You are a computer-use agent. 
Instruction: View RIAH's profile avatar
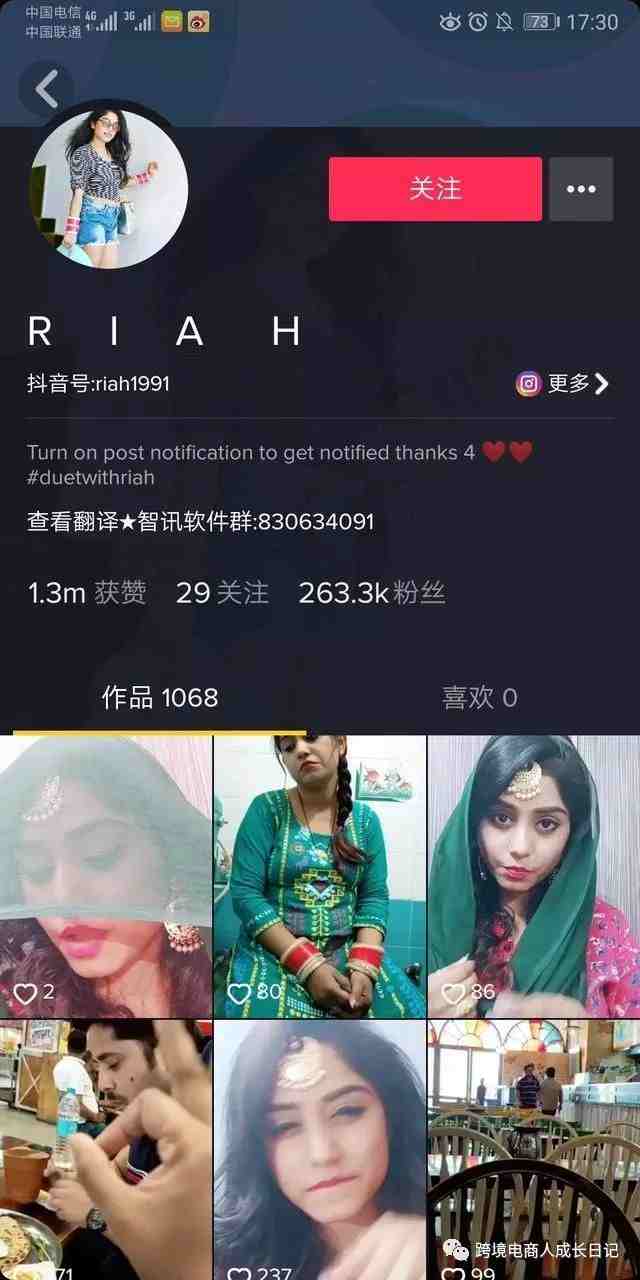click(x=110, y=190)
